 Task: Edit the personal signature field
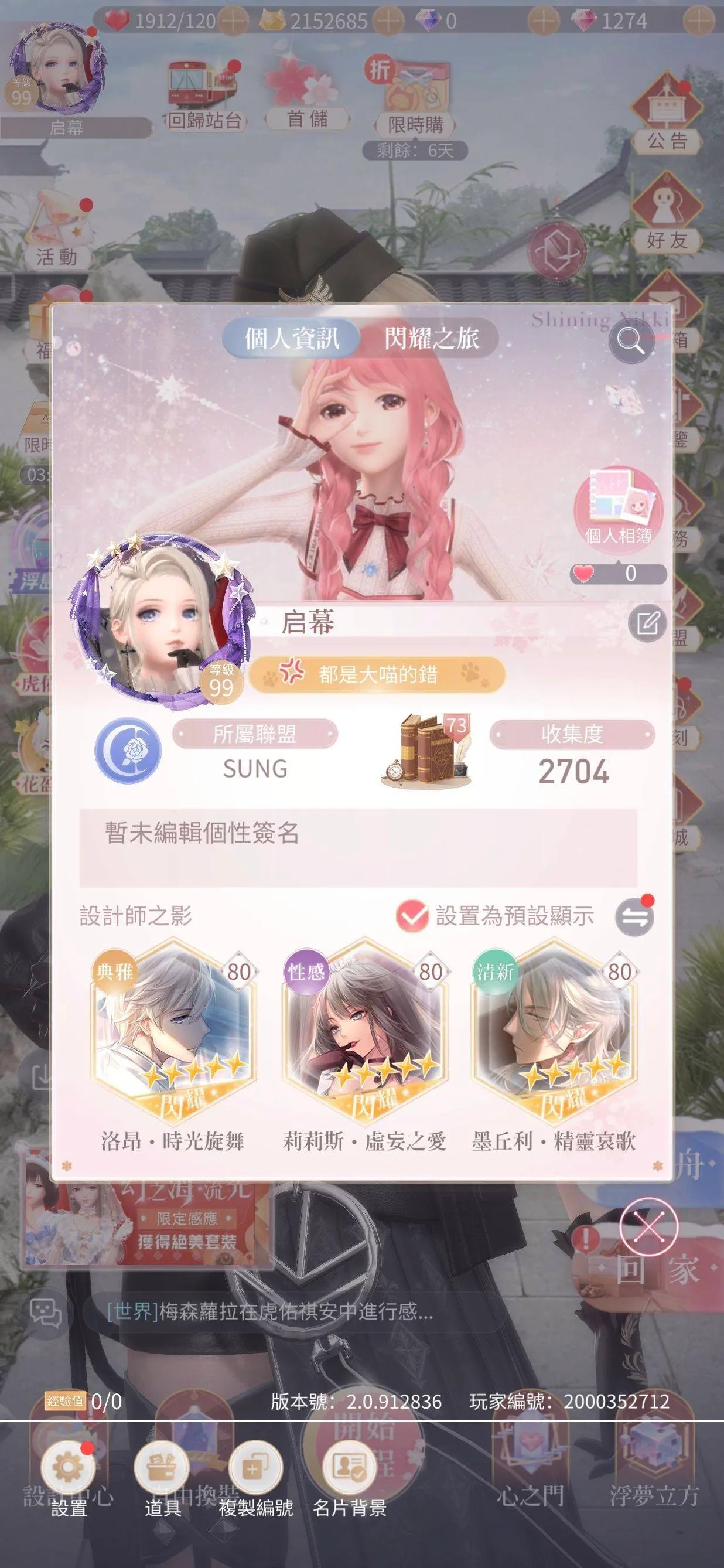pyautogui.click(x=358, y=847)
